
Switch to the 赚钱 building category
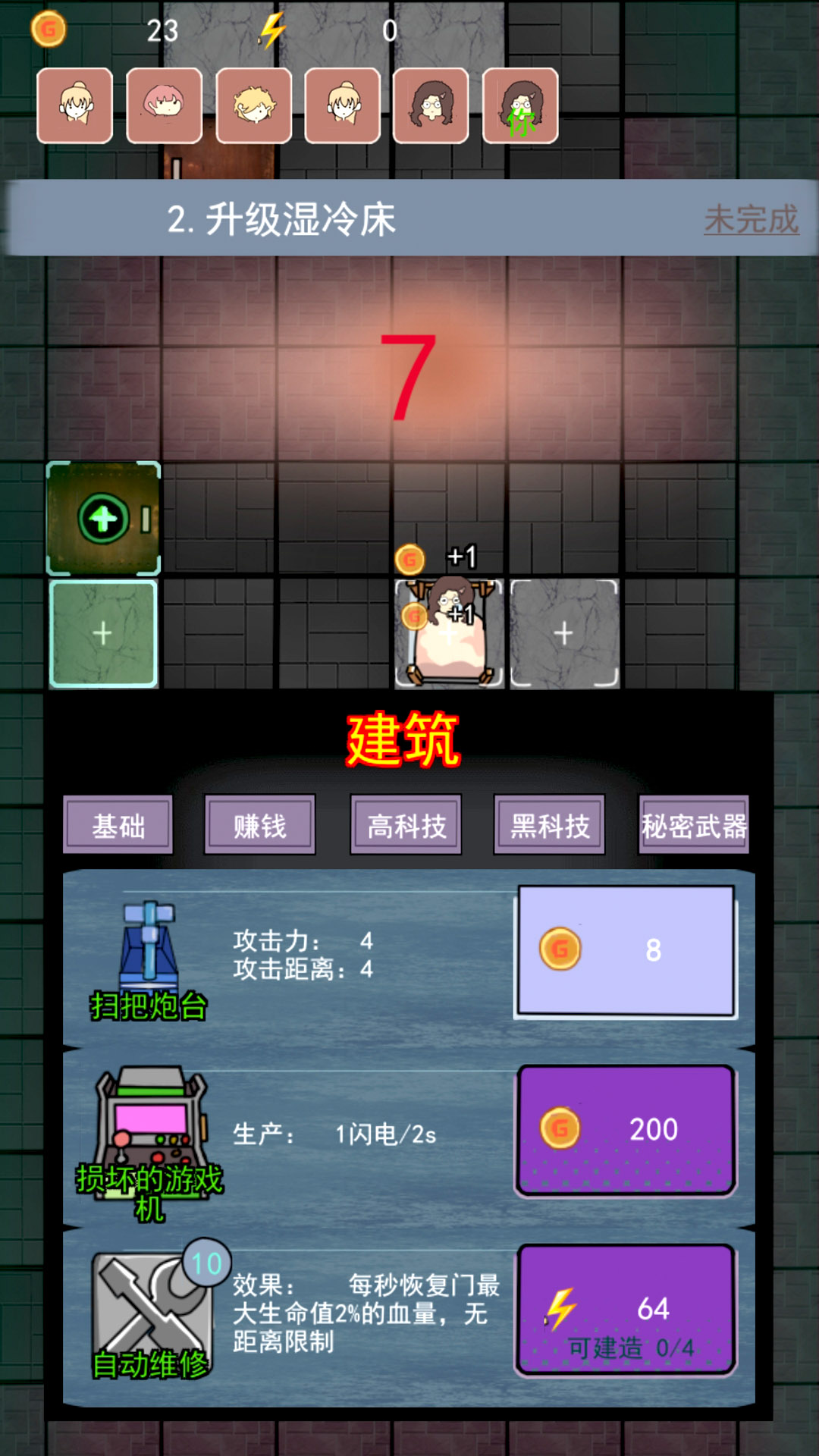(259, 825)
